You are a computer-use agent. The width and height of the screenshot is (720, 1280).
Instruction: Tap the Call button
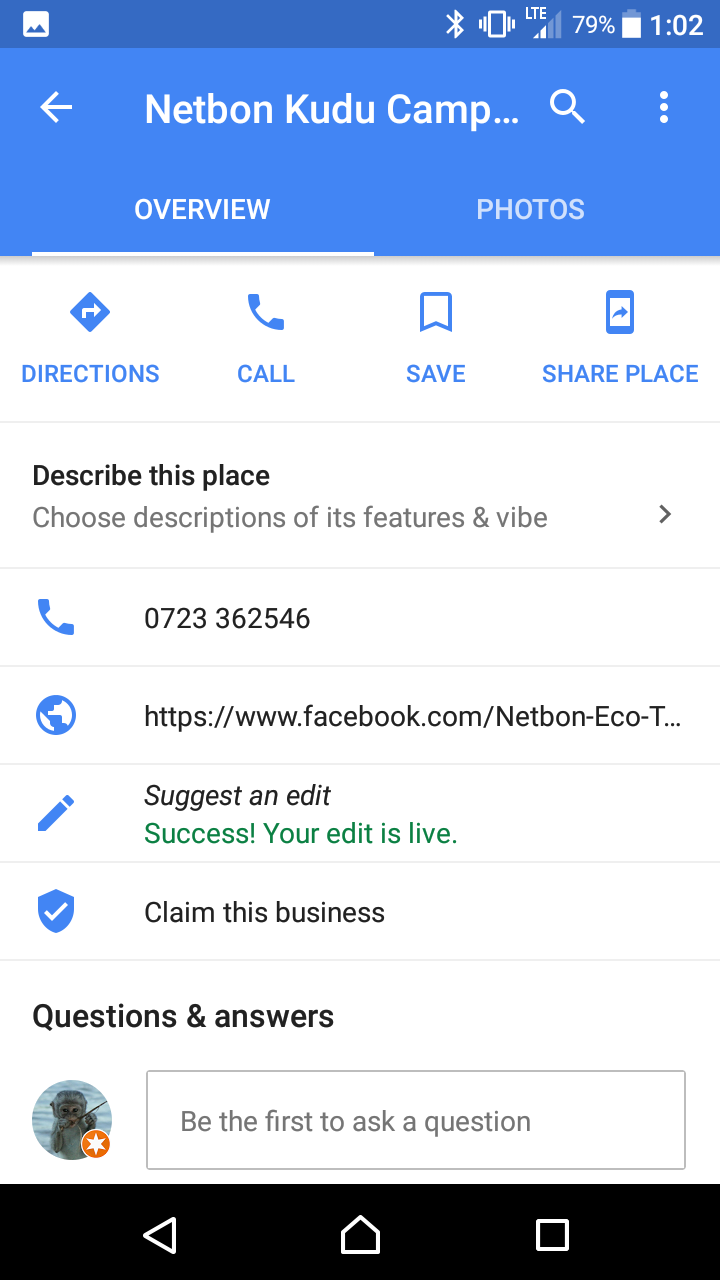point(266,339)
